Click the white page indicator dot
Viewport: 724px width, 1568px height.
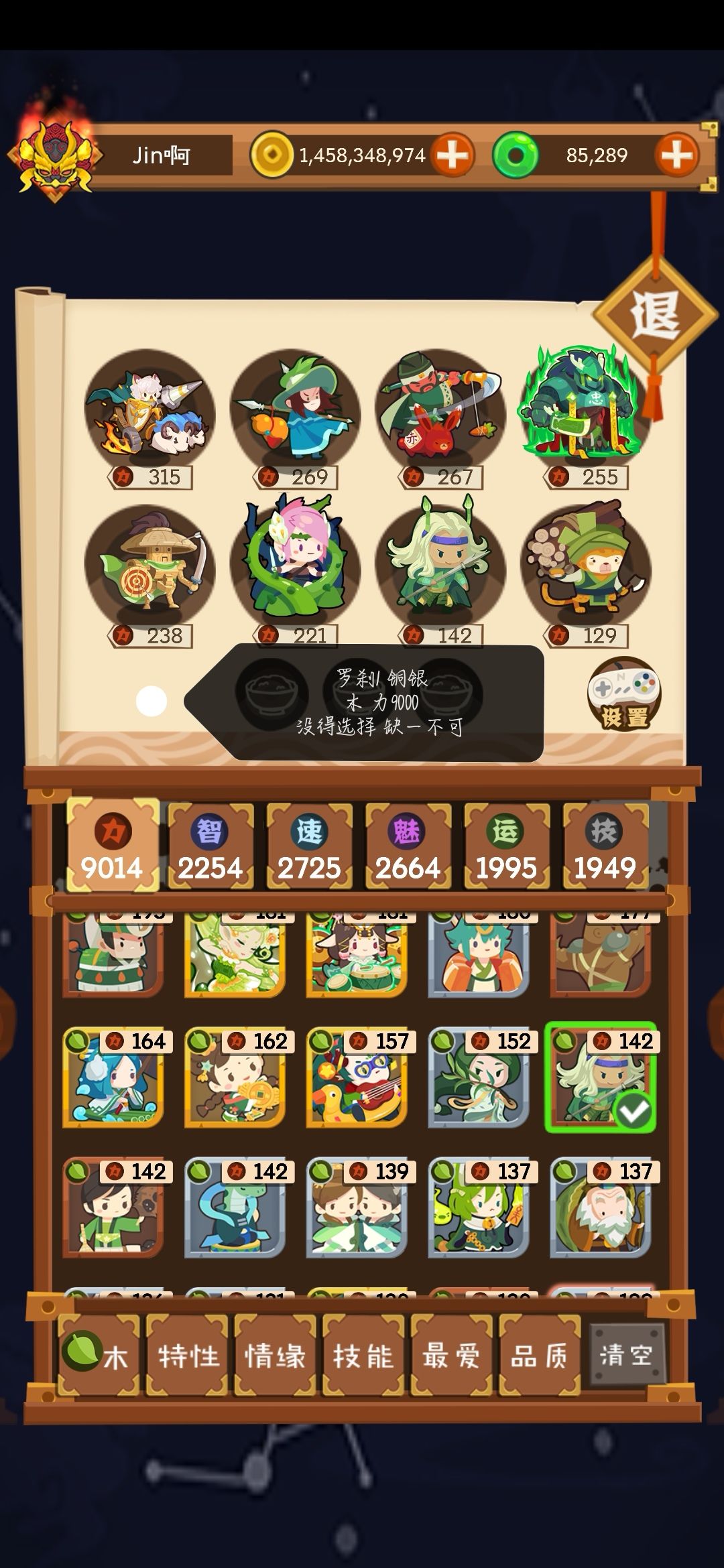152,700
